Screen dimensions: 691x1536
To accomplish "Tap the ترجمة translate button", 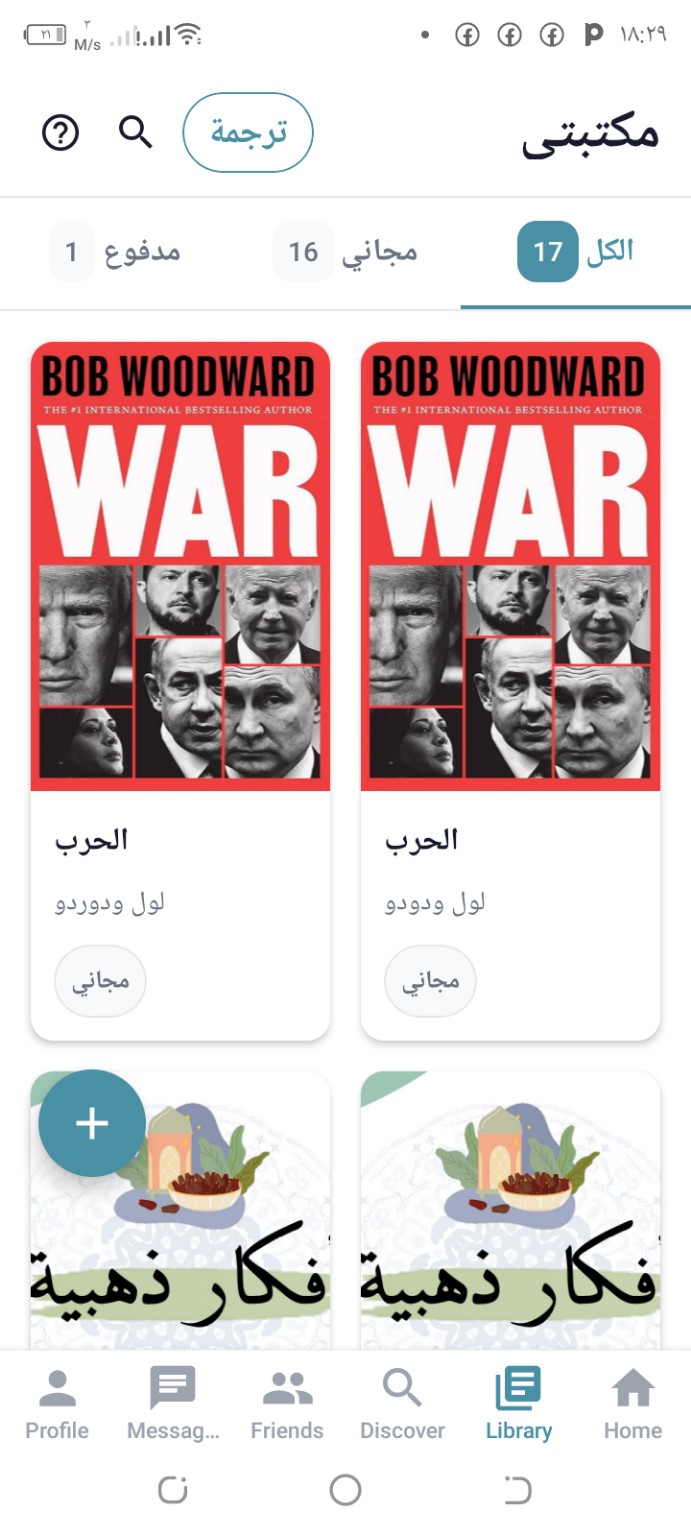I will click(248, 132).
